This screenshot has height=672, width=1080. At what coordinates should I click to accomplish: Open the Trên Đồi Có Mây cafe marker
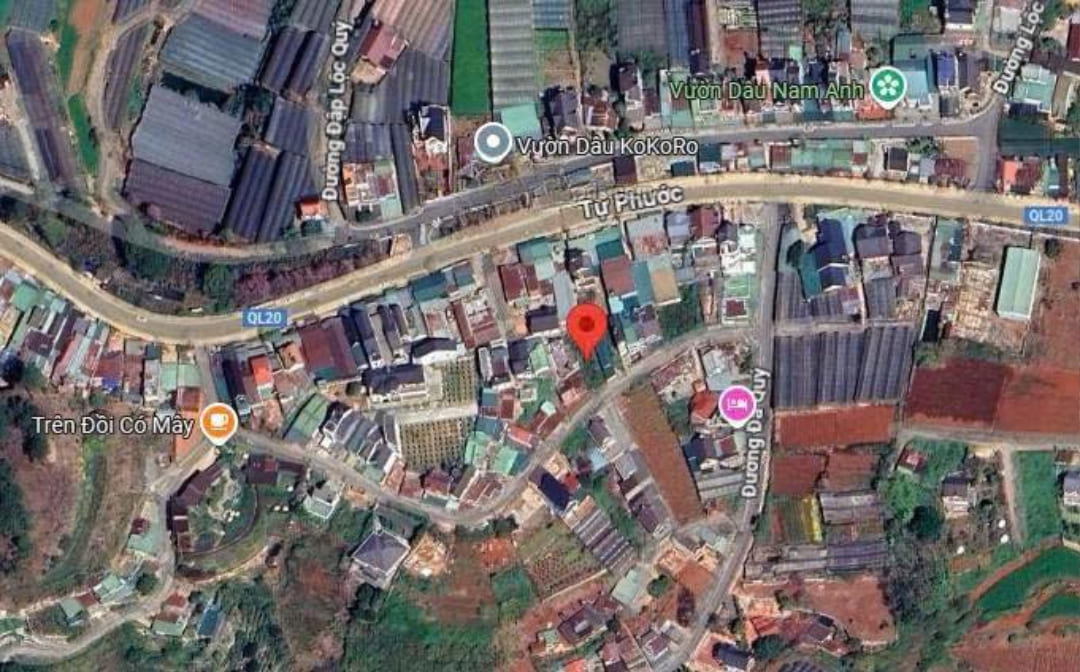(x=218, y=423)
